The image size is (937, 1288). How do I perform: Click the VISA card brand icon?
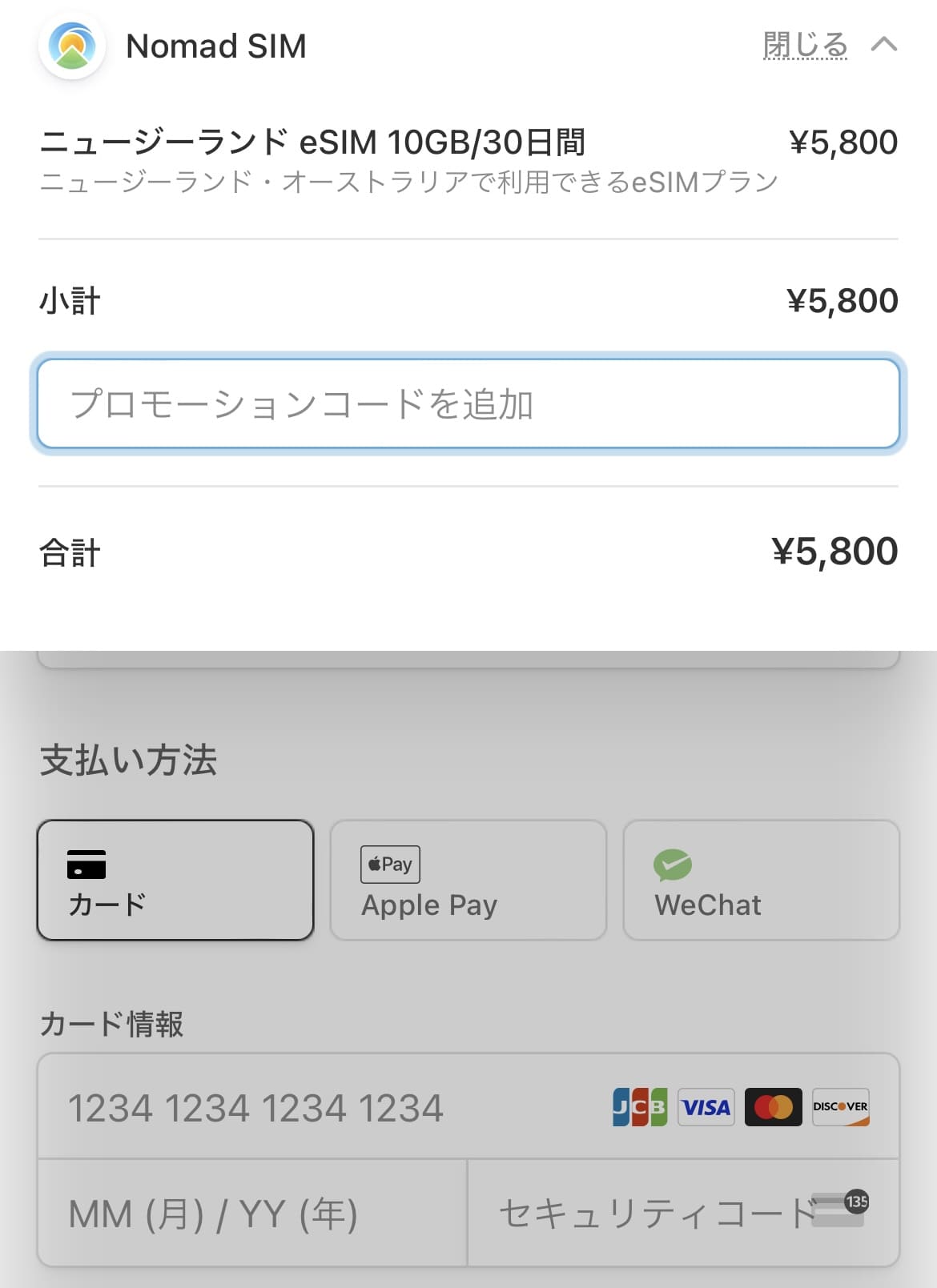tap(706, 1107)
